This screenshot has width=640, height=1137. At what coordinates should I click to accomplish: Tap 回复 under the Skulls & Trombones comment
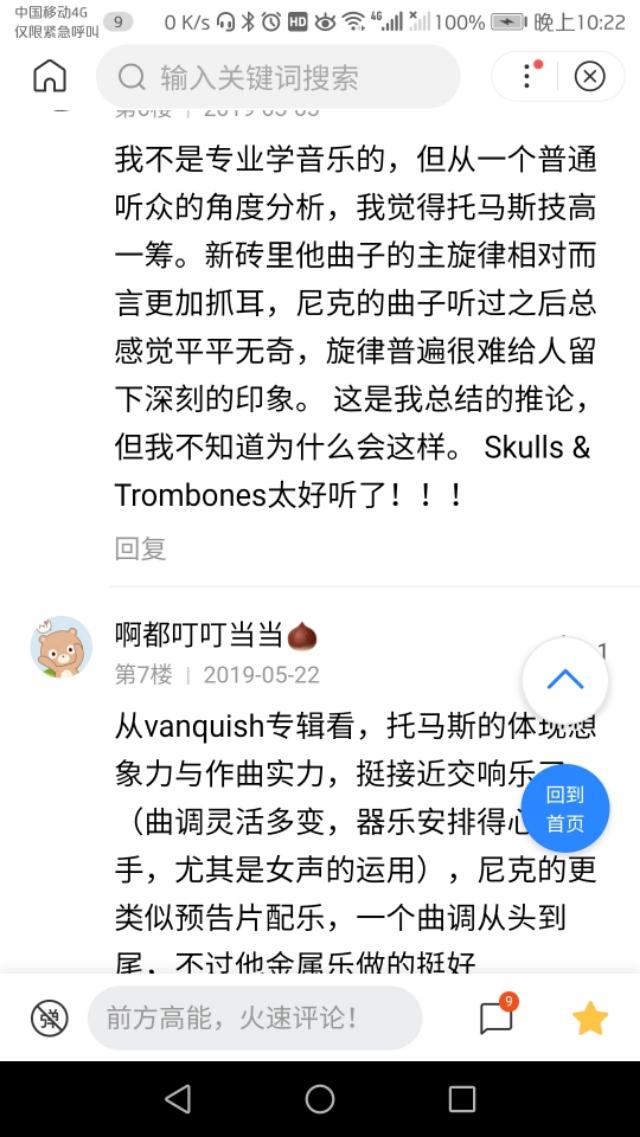140,548
